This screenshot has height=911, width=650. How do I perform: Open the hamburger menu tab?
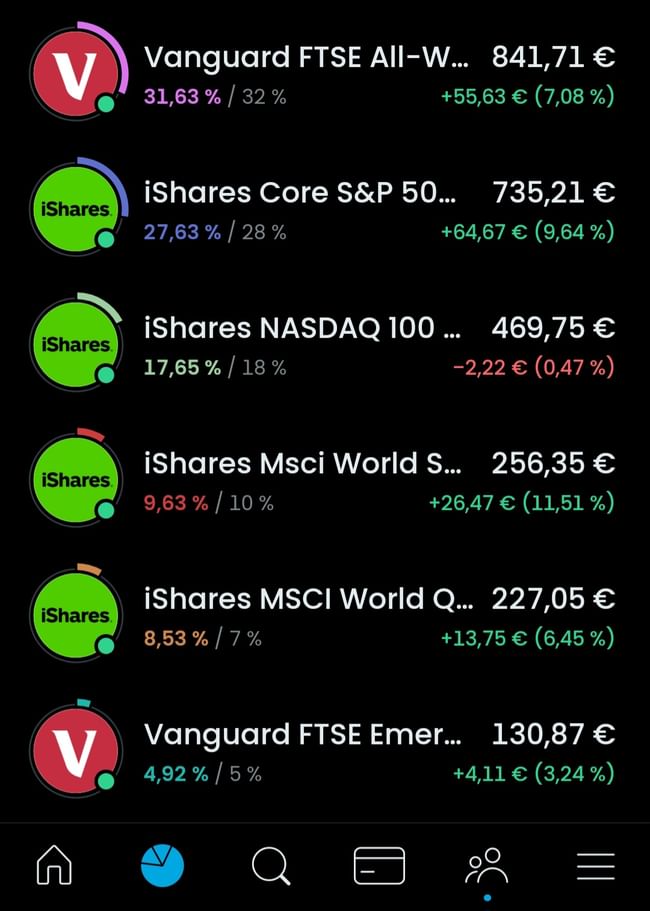tap(595, 865)
